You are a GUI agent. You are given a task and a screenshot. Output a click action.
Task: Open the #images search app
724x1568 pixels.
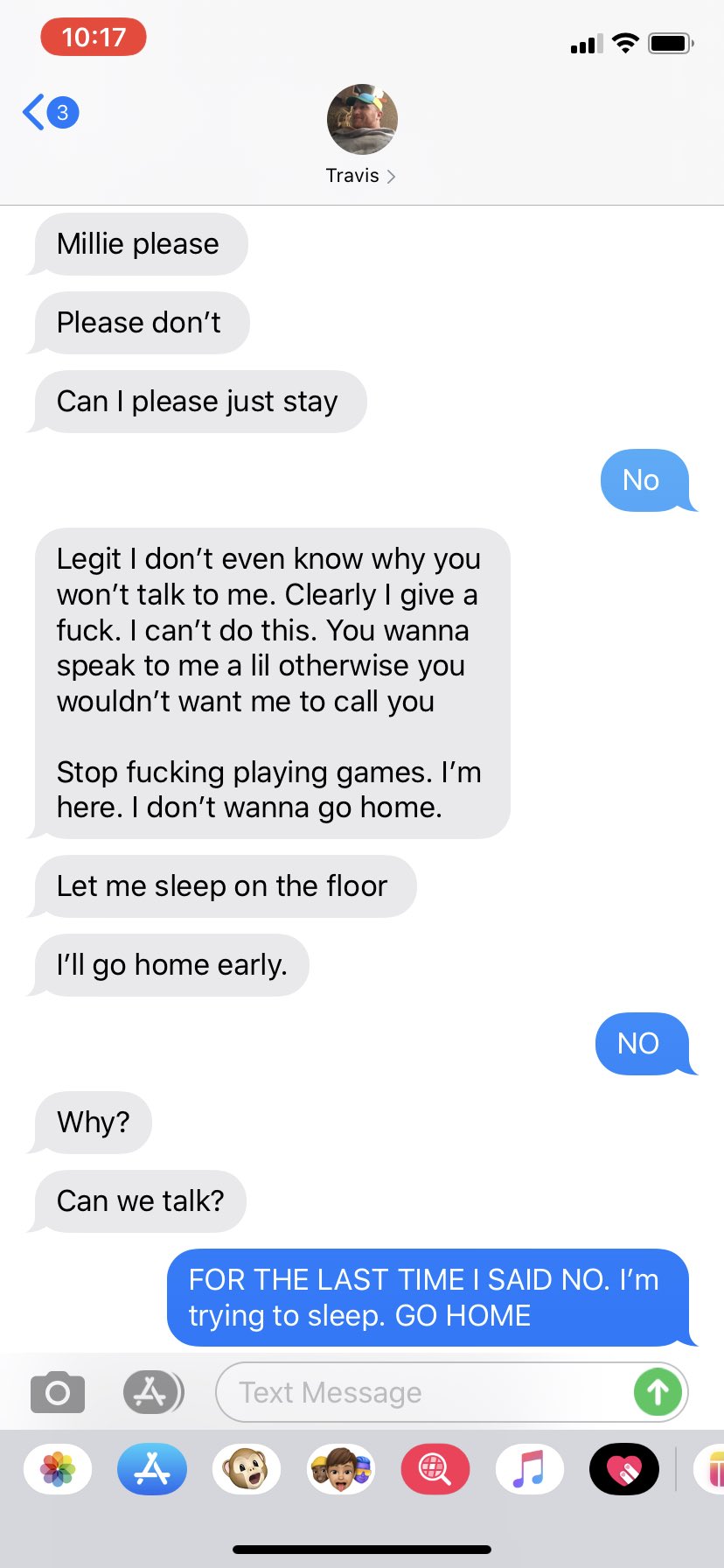pyautogui.click(x=435, y=1469)
